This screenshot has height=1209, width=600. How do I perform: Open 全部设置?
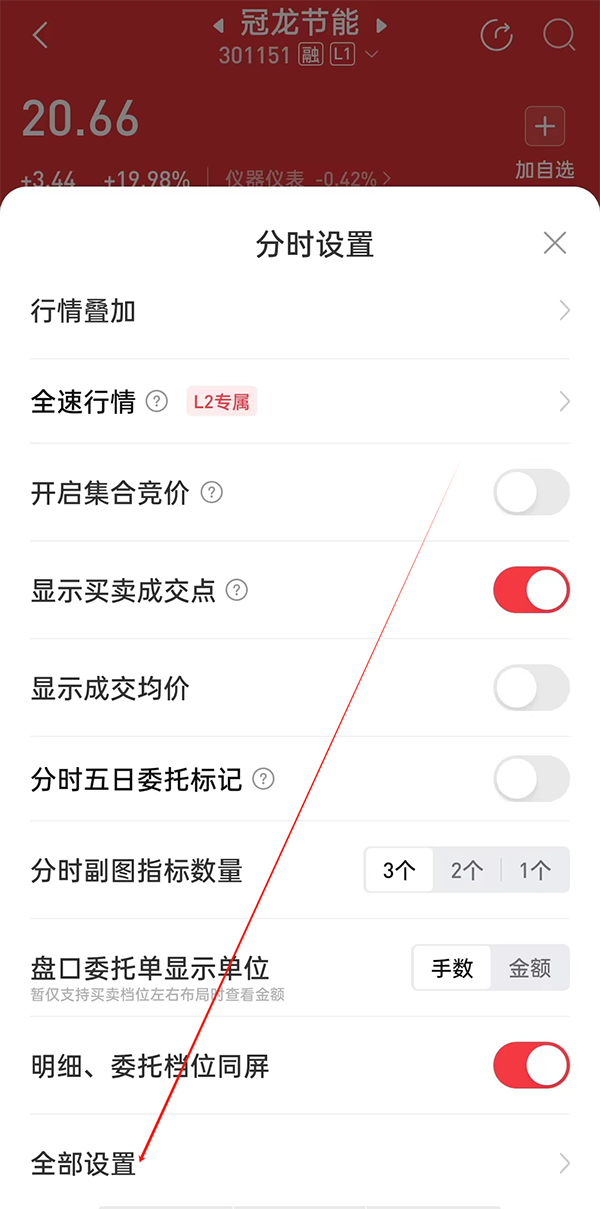(x=300, y=1164)
